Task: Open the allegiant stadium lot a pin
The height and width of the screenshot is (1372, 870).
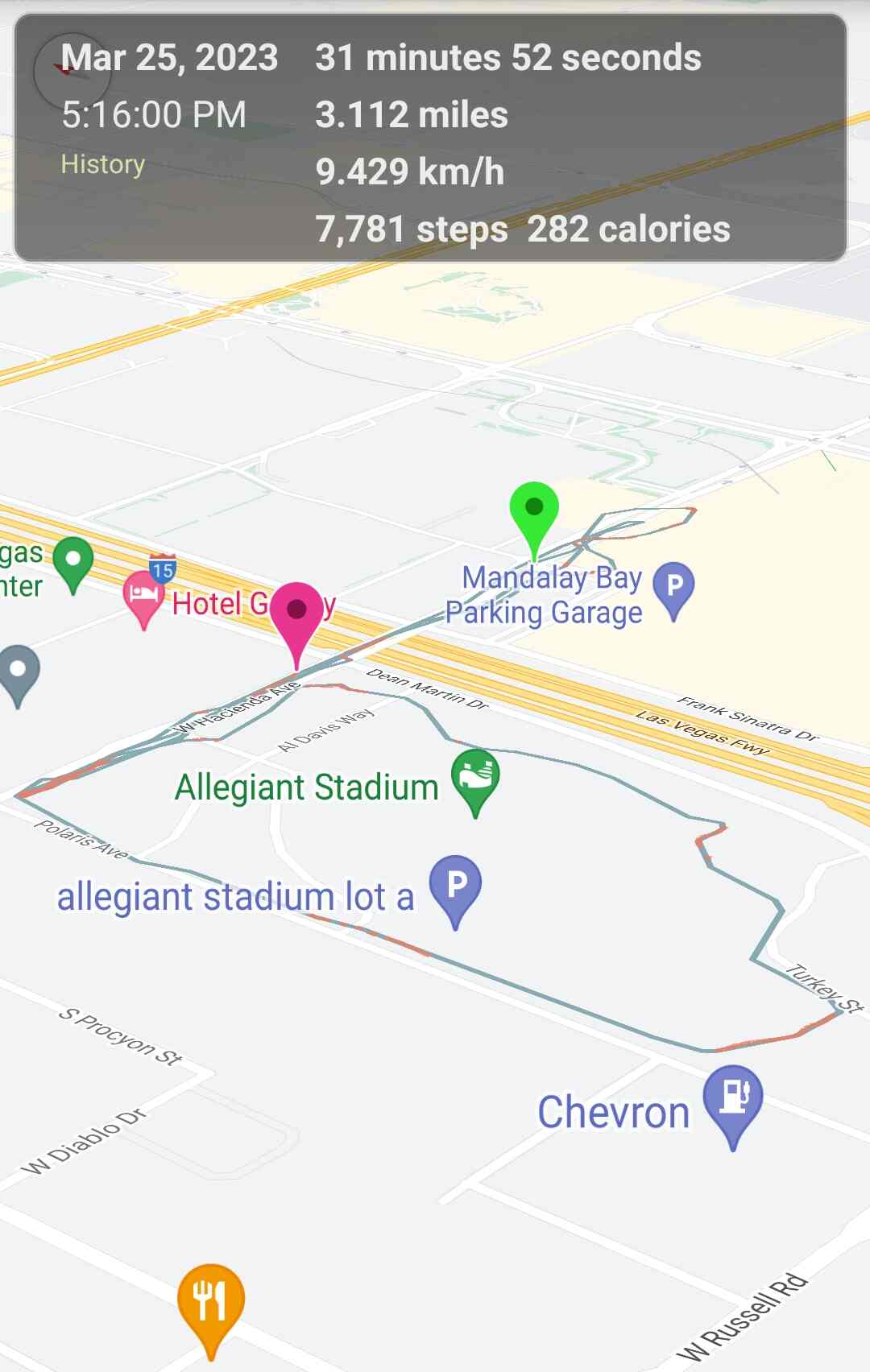Action: pos(455,885)
